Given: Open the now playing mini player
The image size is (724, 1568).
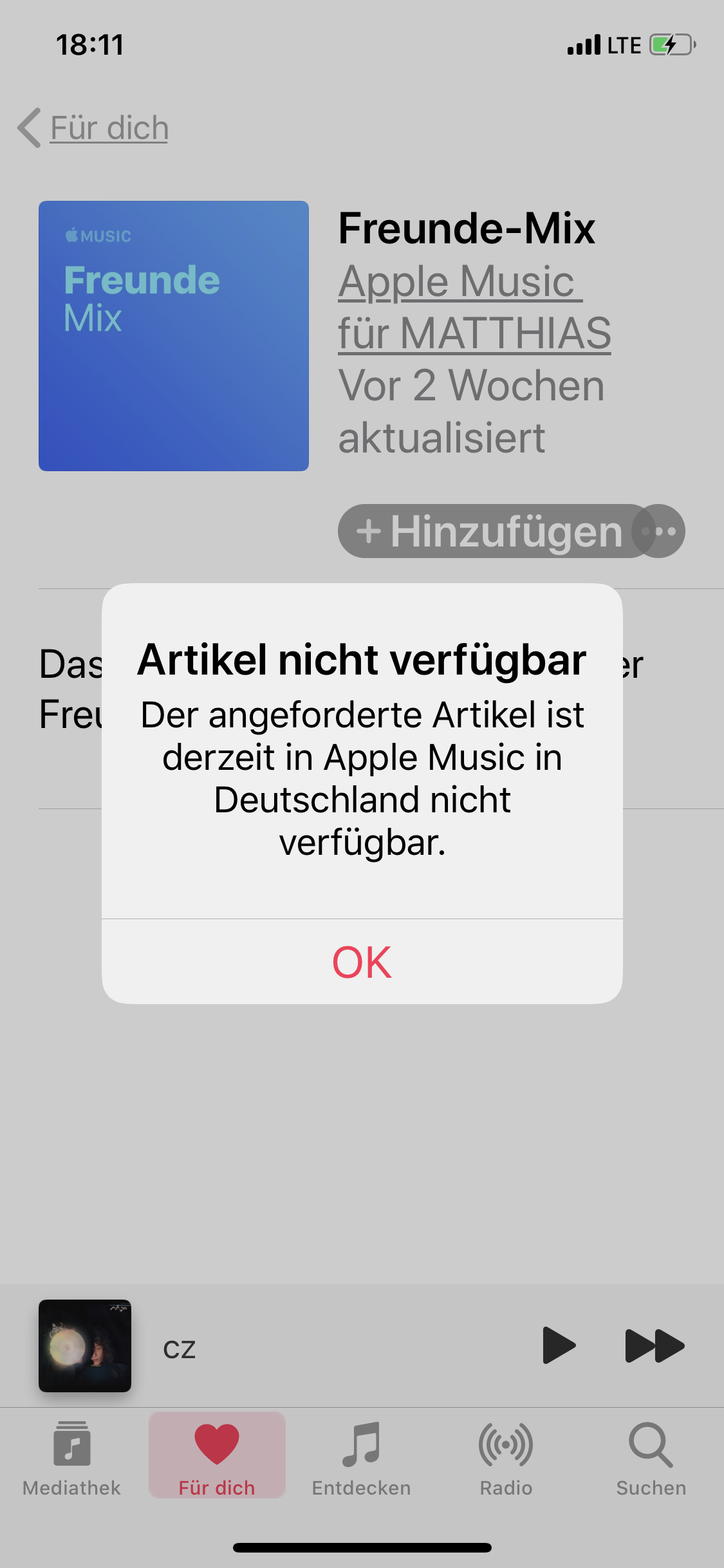Looking at the screenshot, I should coord(290,1347).
